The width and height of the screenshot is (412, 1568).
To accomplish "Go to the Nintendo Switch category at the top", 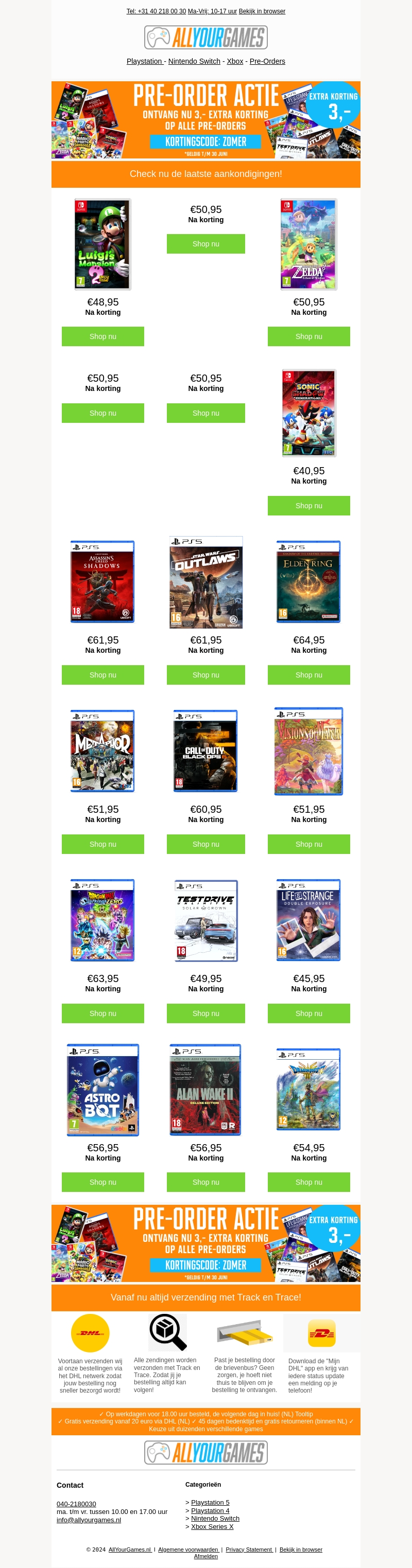I will [x=194, y=62].
